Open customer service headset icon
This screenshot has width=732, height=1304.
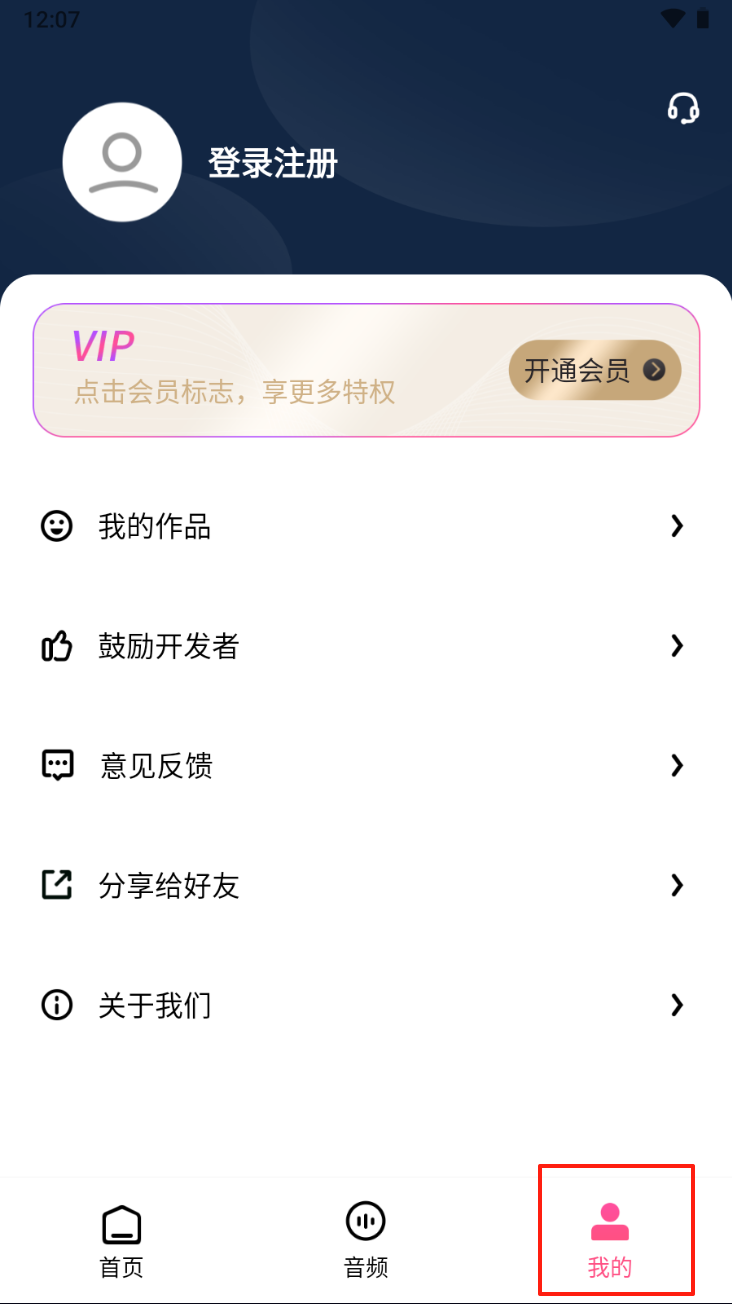[683, 108]
